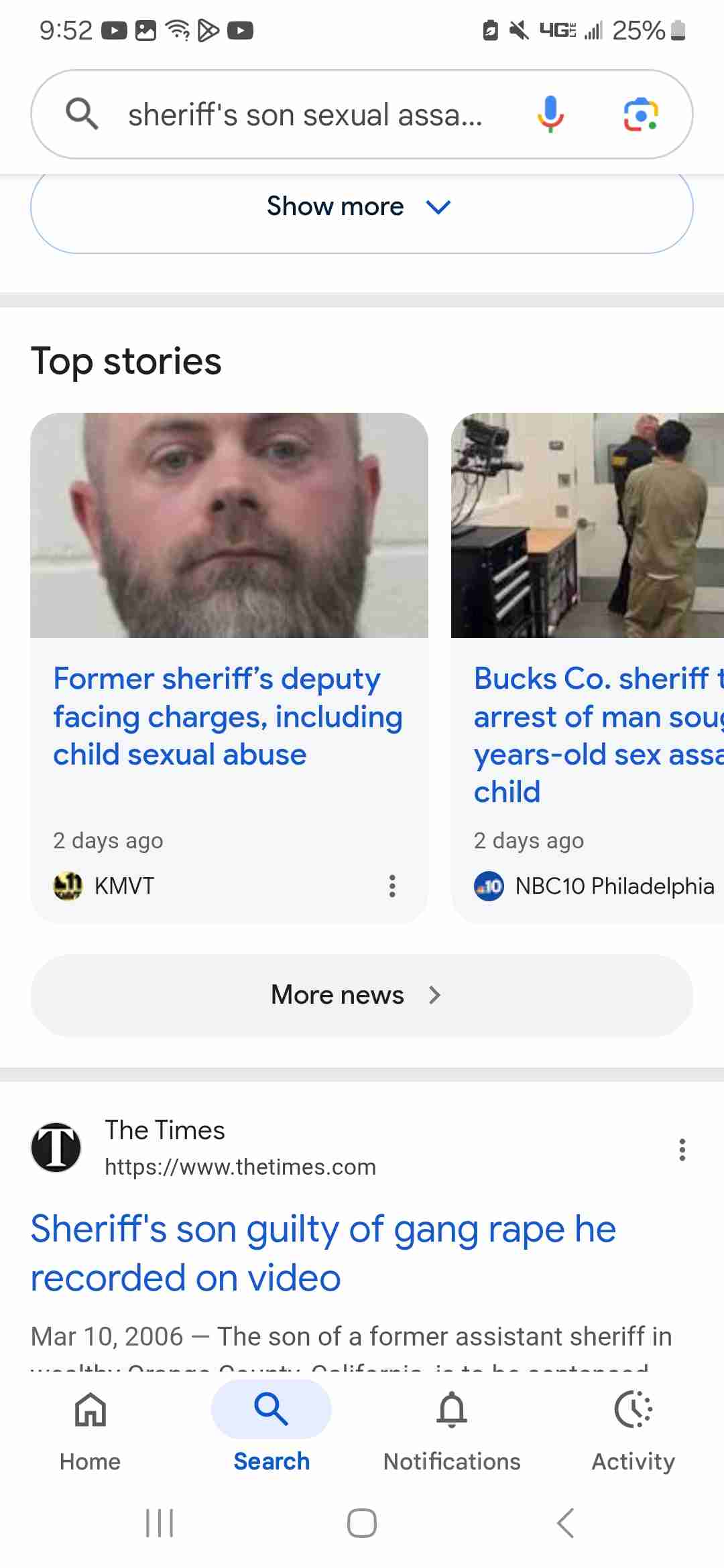Image resolution: width=724 pixels, height=1568 pixels.
Task: Open the KMVT former sheriff's deputy story
Action: tap(228, 716)
